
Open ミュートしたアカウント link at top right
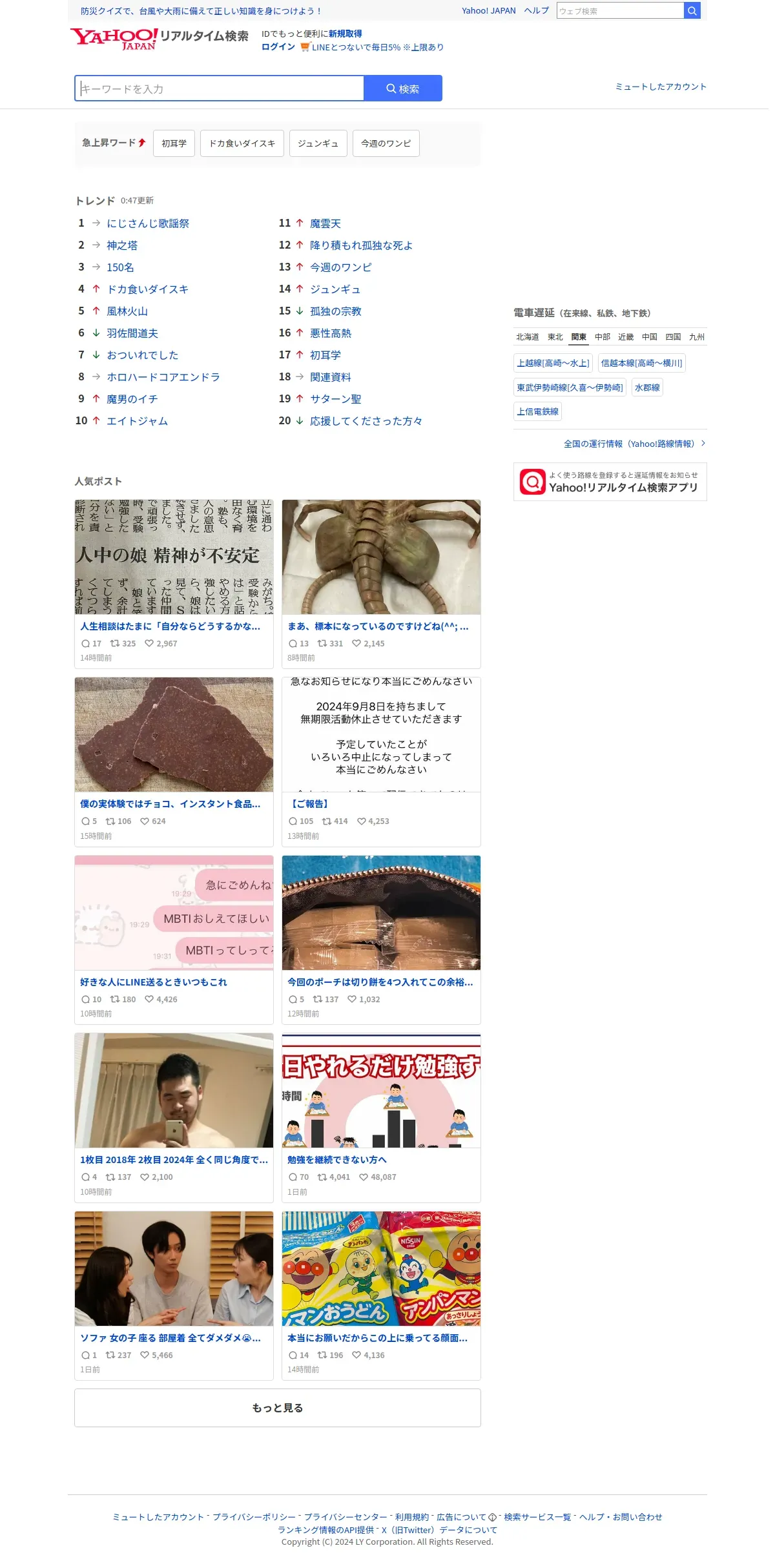click(x=661, y=87)
